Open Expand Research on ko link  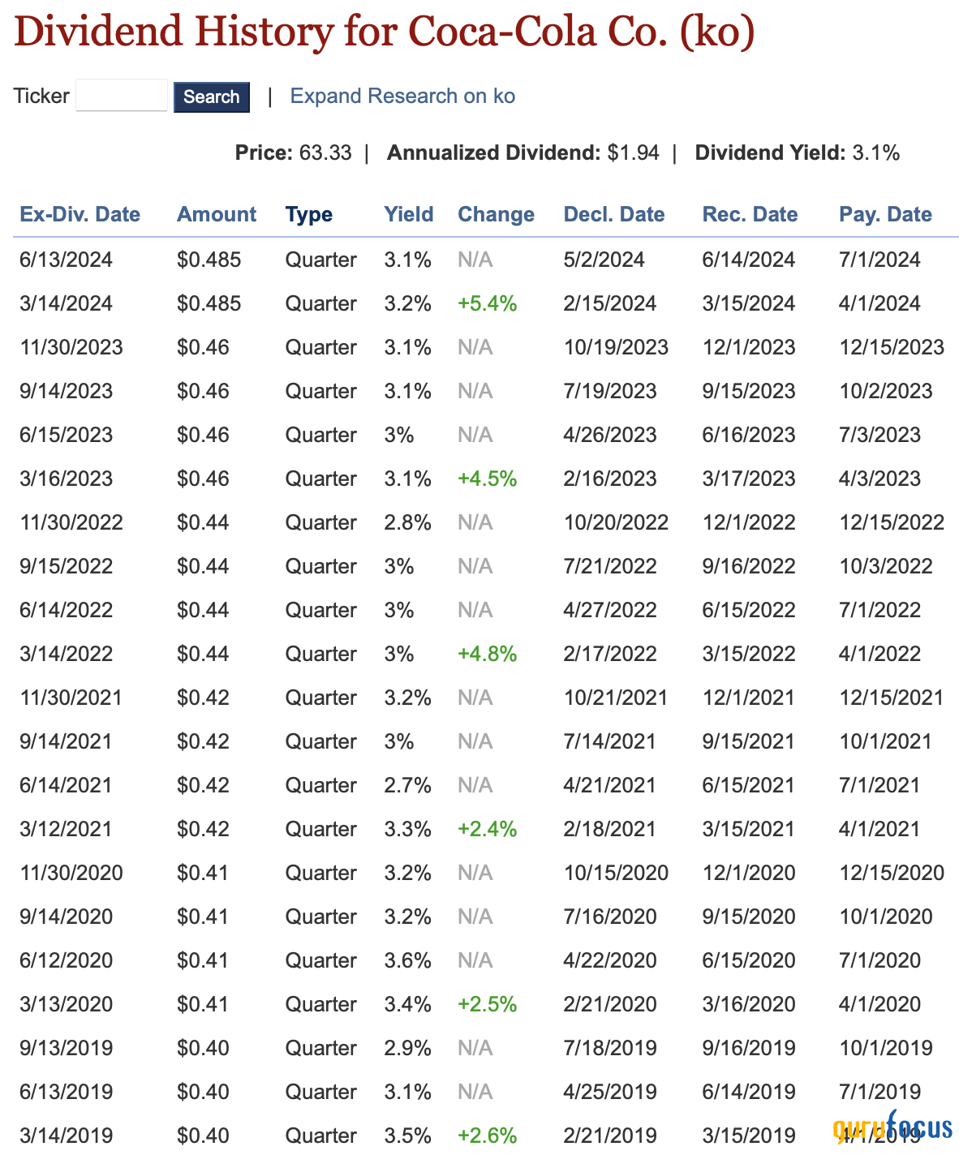(402, 96)
